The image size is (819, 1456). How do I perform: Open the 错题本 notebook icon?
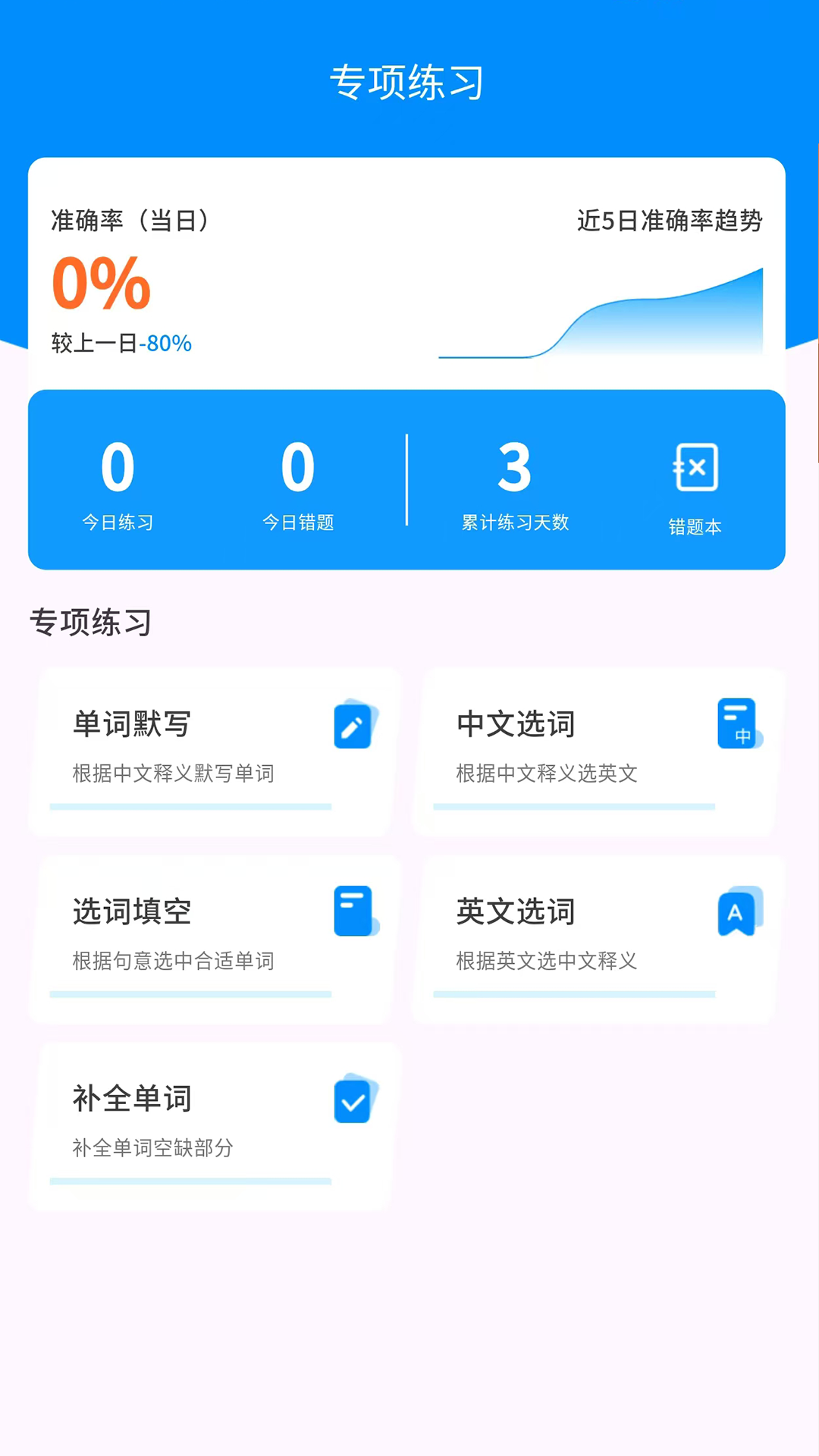point(695,468)
